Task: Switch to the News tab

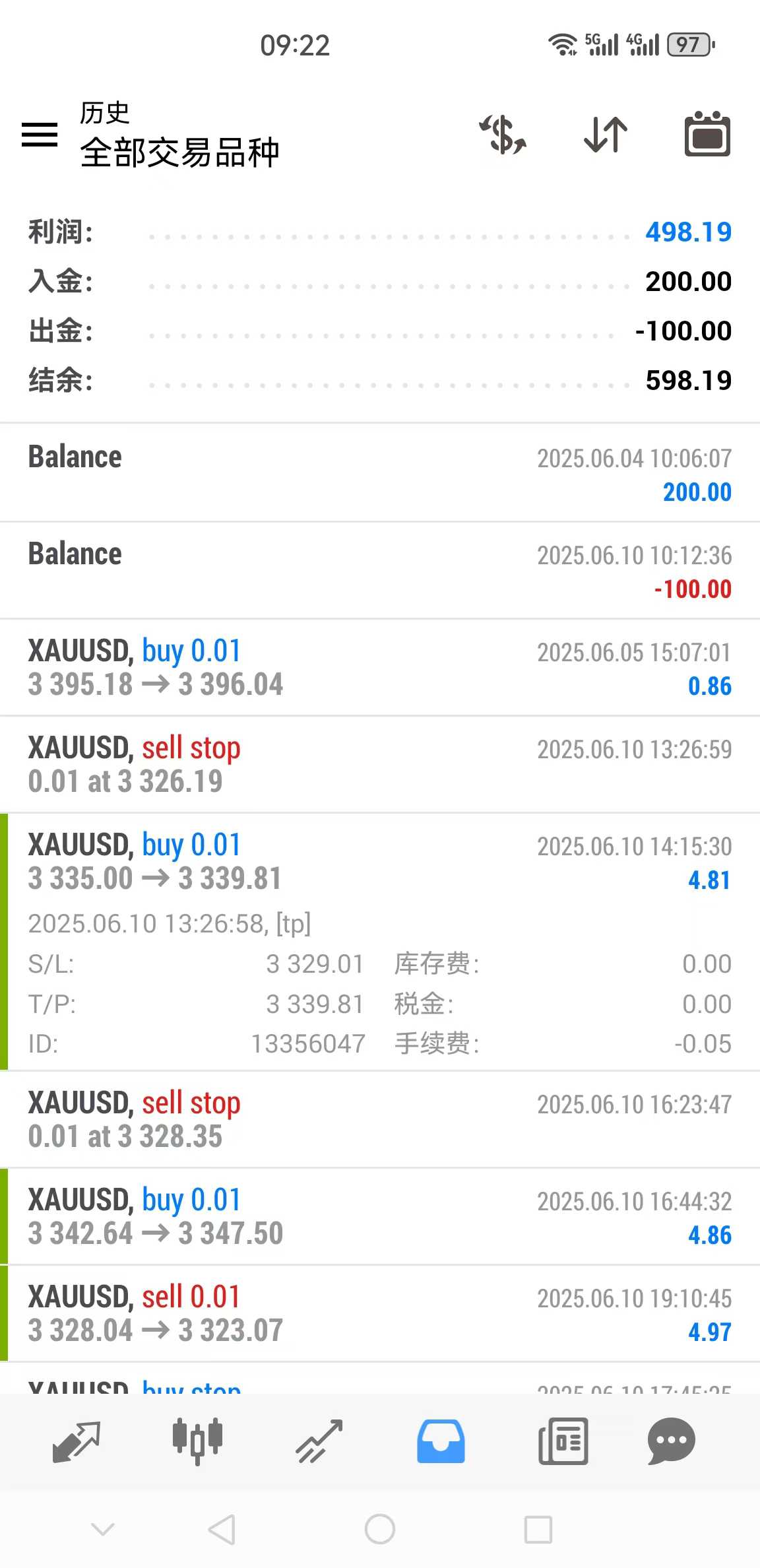Action: click(x=563, y=1441)
